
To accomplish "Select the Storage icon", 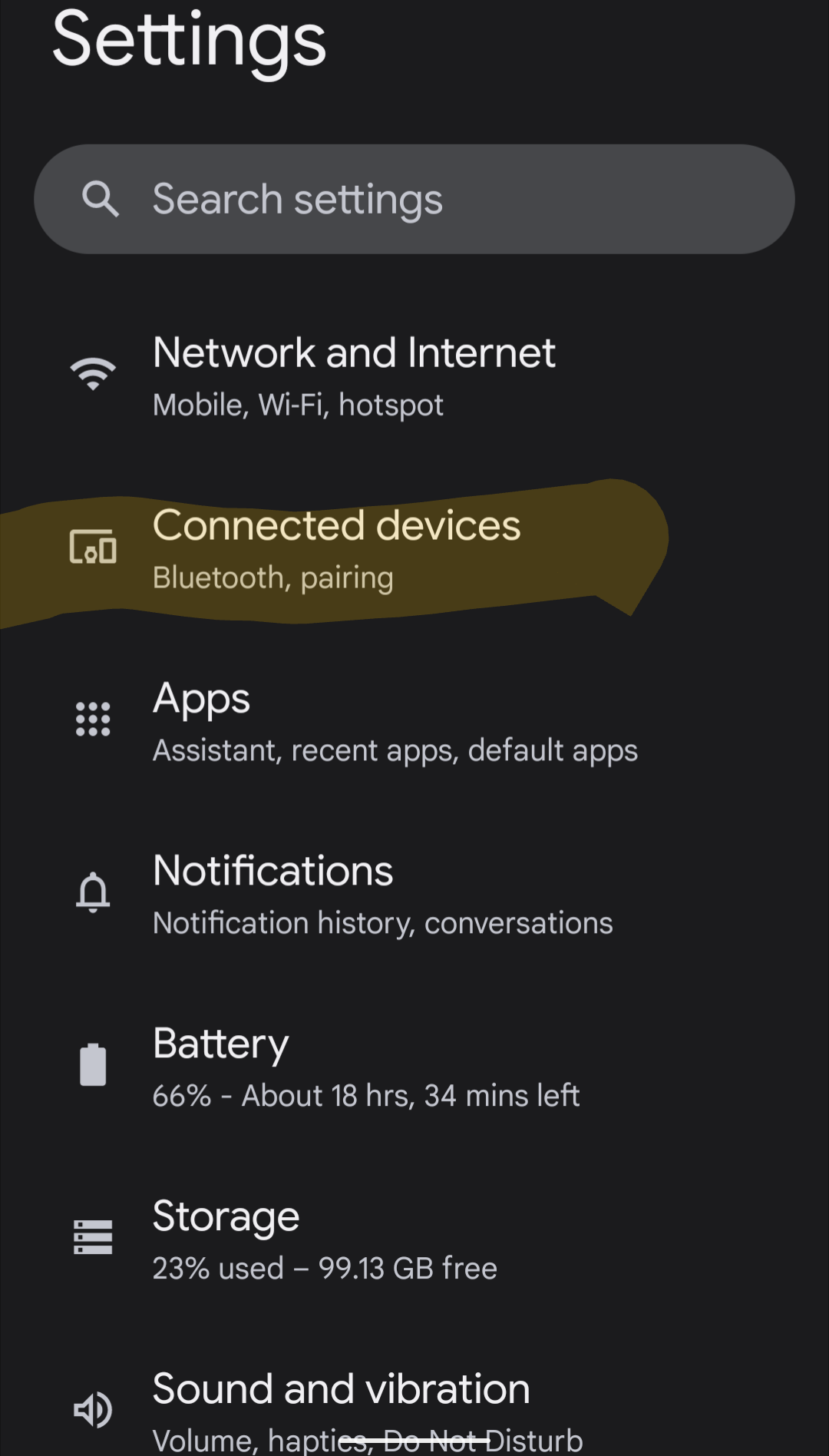I will click(x=93, y=1238).
